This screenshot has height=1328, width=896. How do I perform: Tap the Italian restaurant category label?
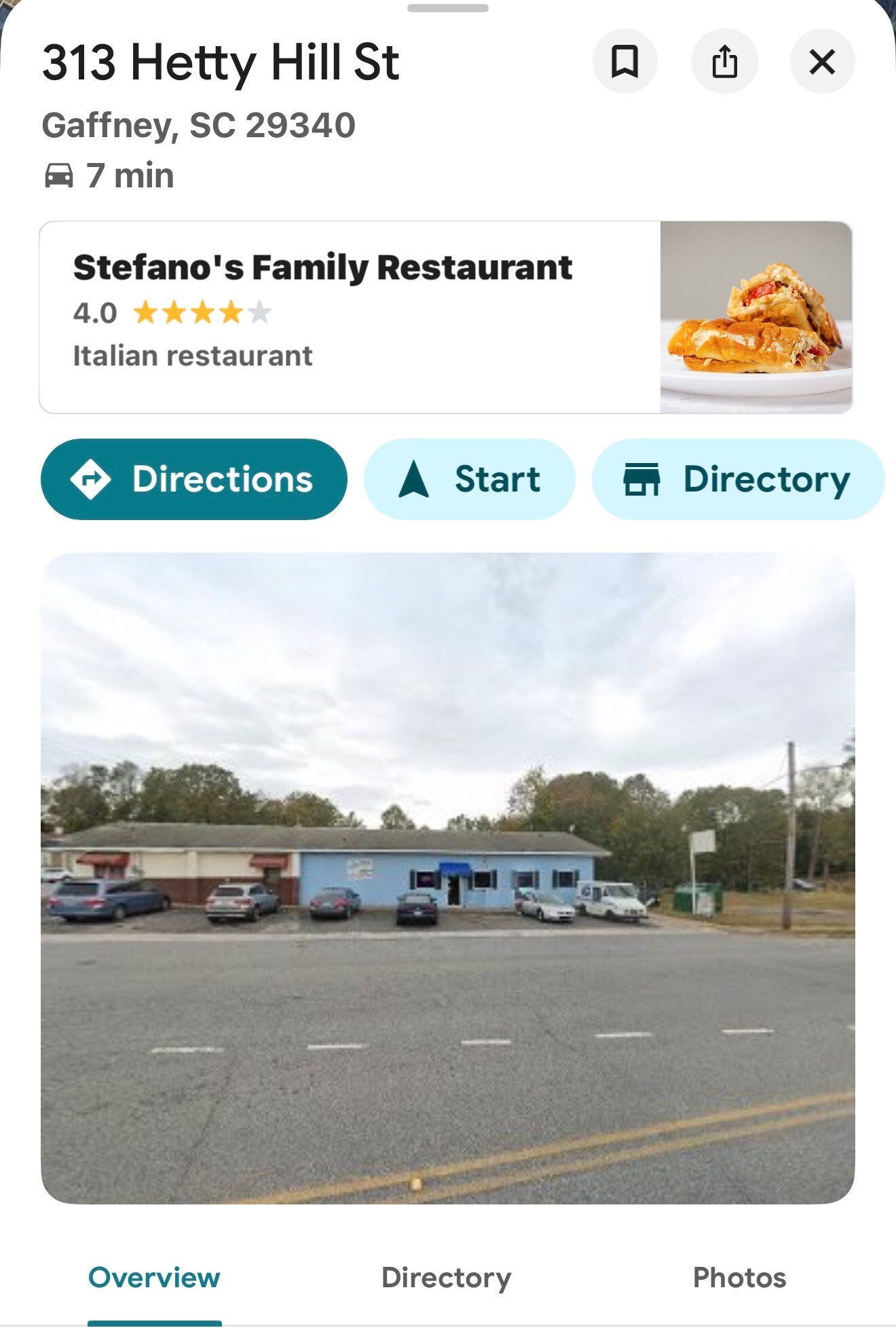tap(192, 355)
